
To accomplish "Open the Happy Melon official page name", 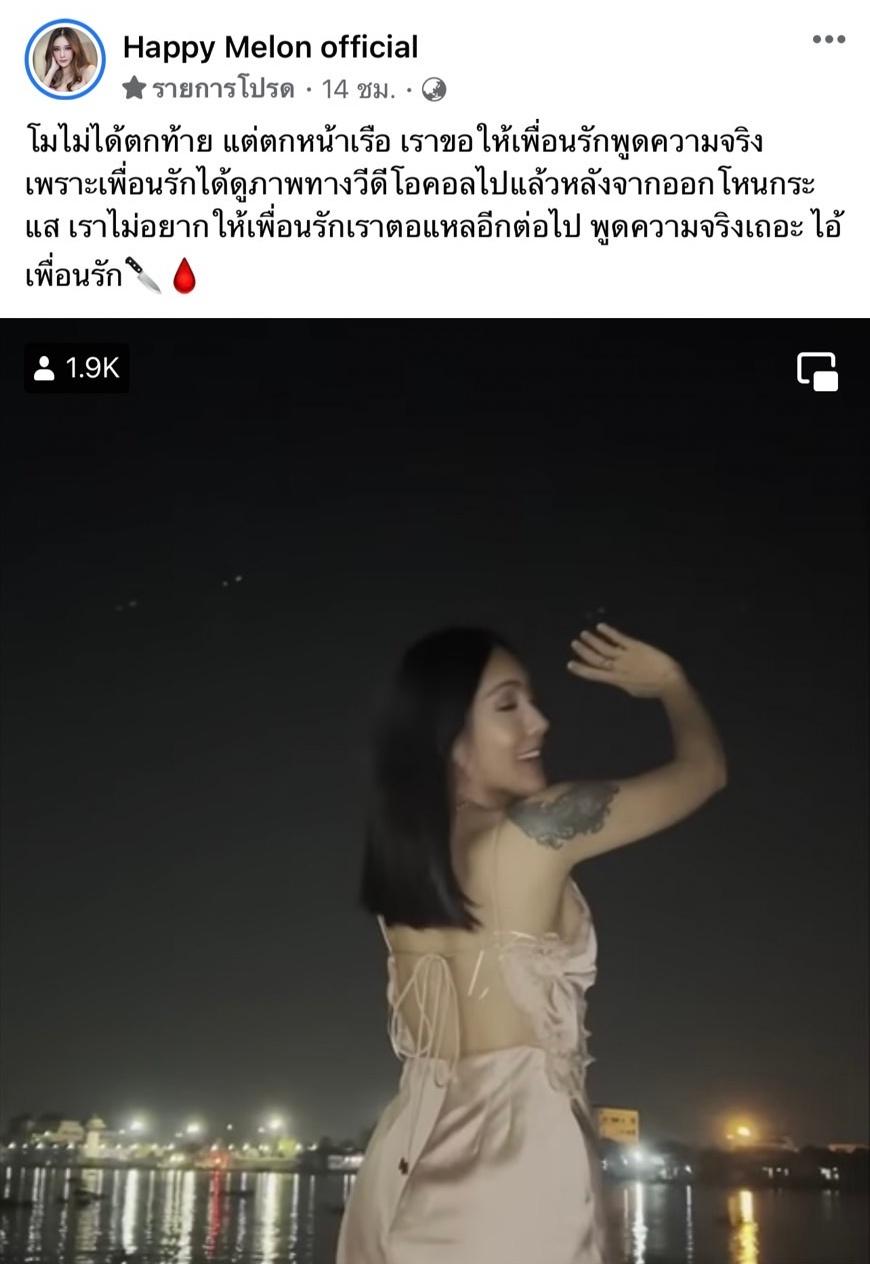I will click(x=270, y=46).
